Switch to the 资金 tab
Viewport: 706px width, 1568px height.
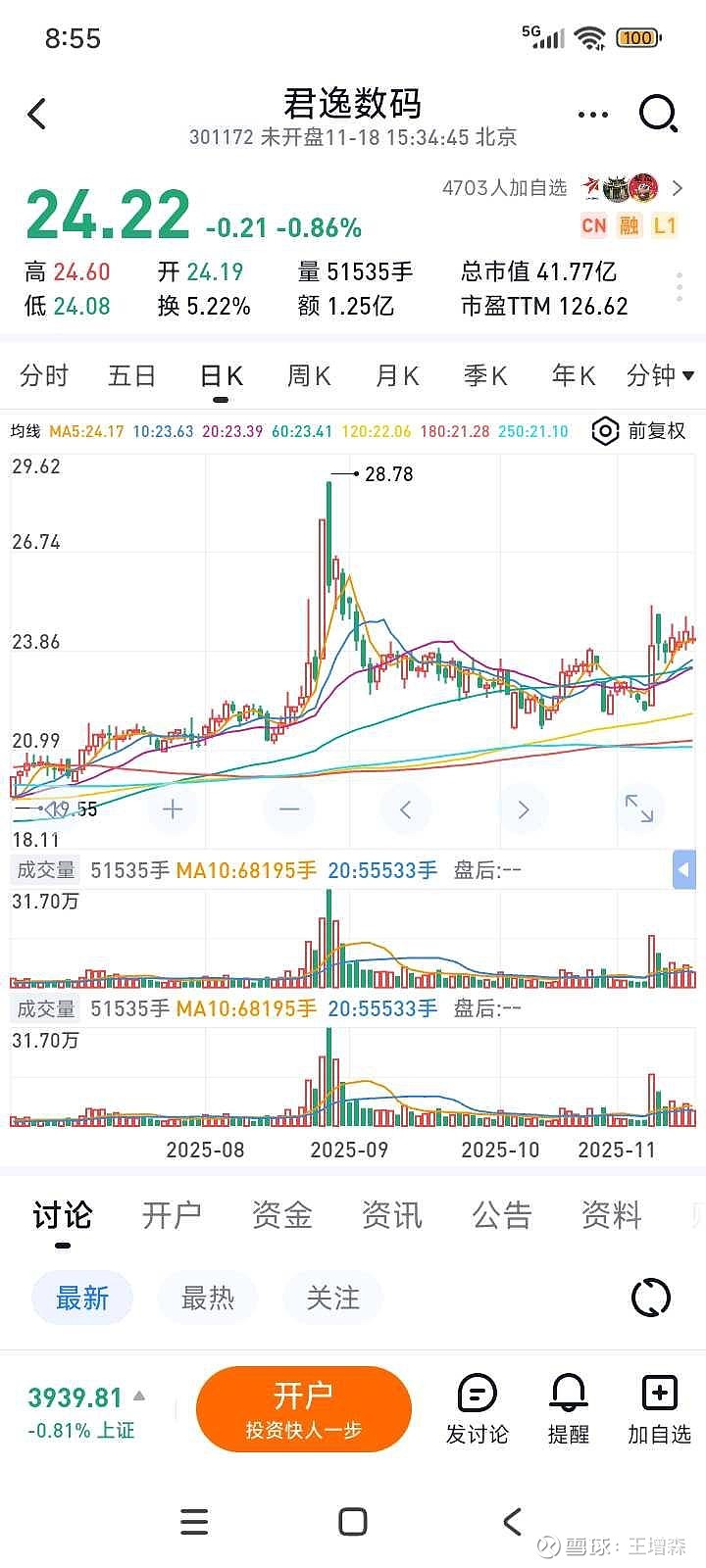coord(282,1215)
